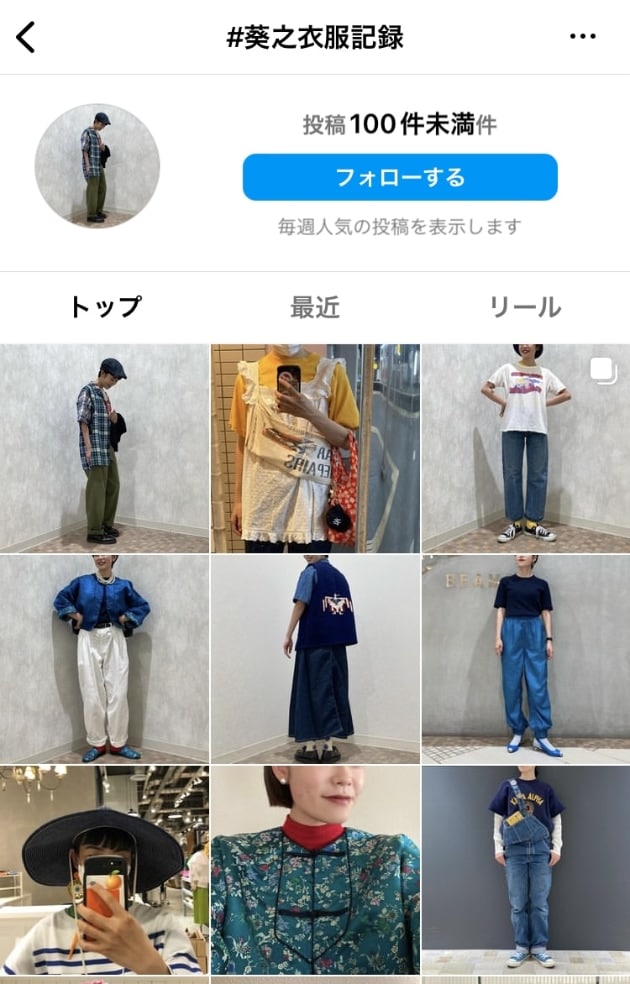
Task: Open the yellow top mirror selfie post
Action: point(315,448)
